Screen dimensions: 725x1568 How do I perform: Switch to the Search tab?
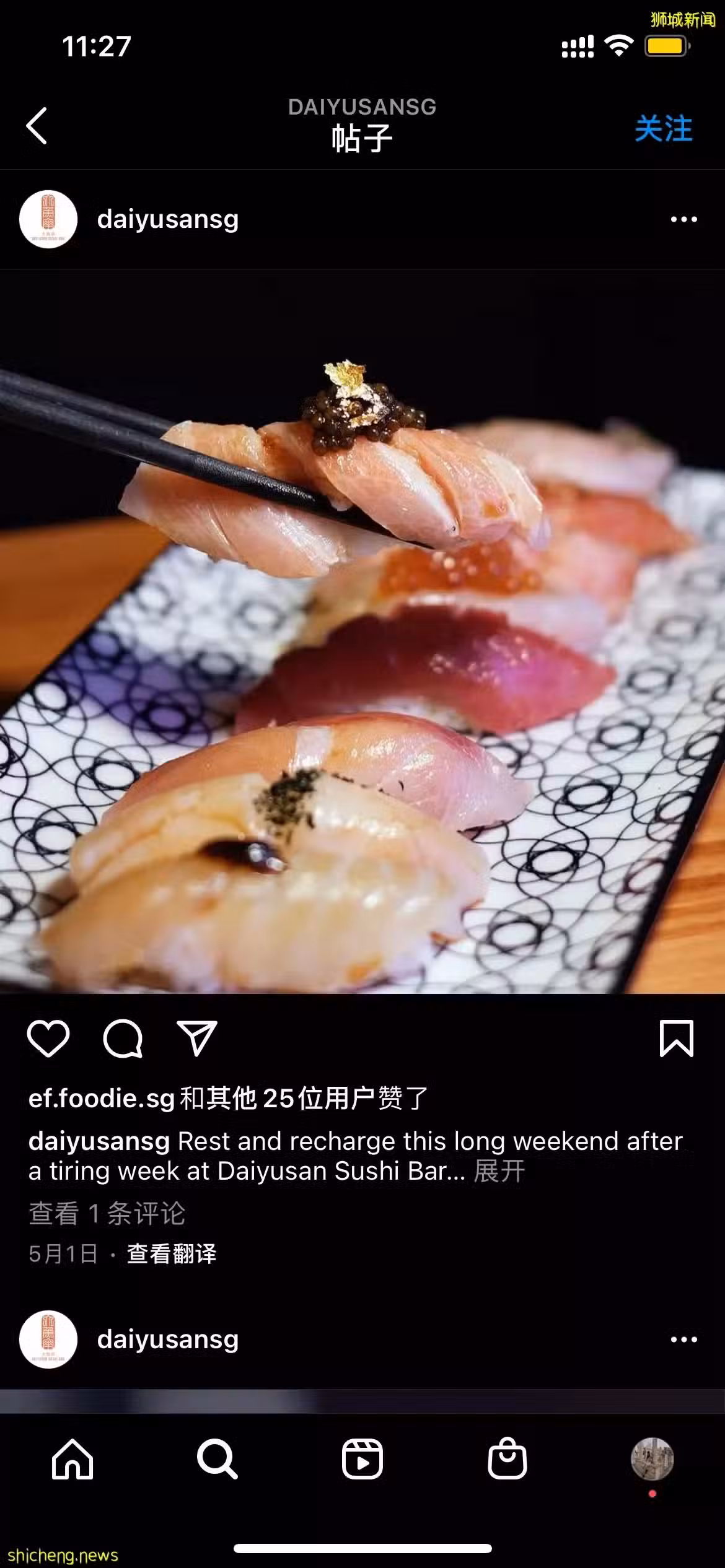(x=217, y=1459)
